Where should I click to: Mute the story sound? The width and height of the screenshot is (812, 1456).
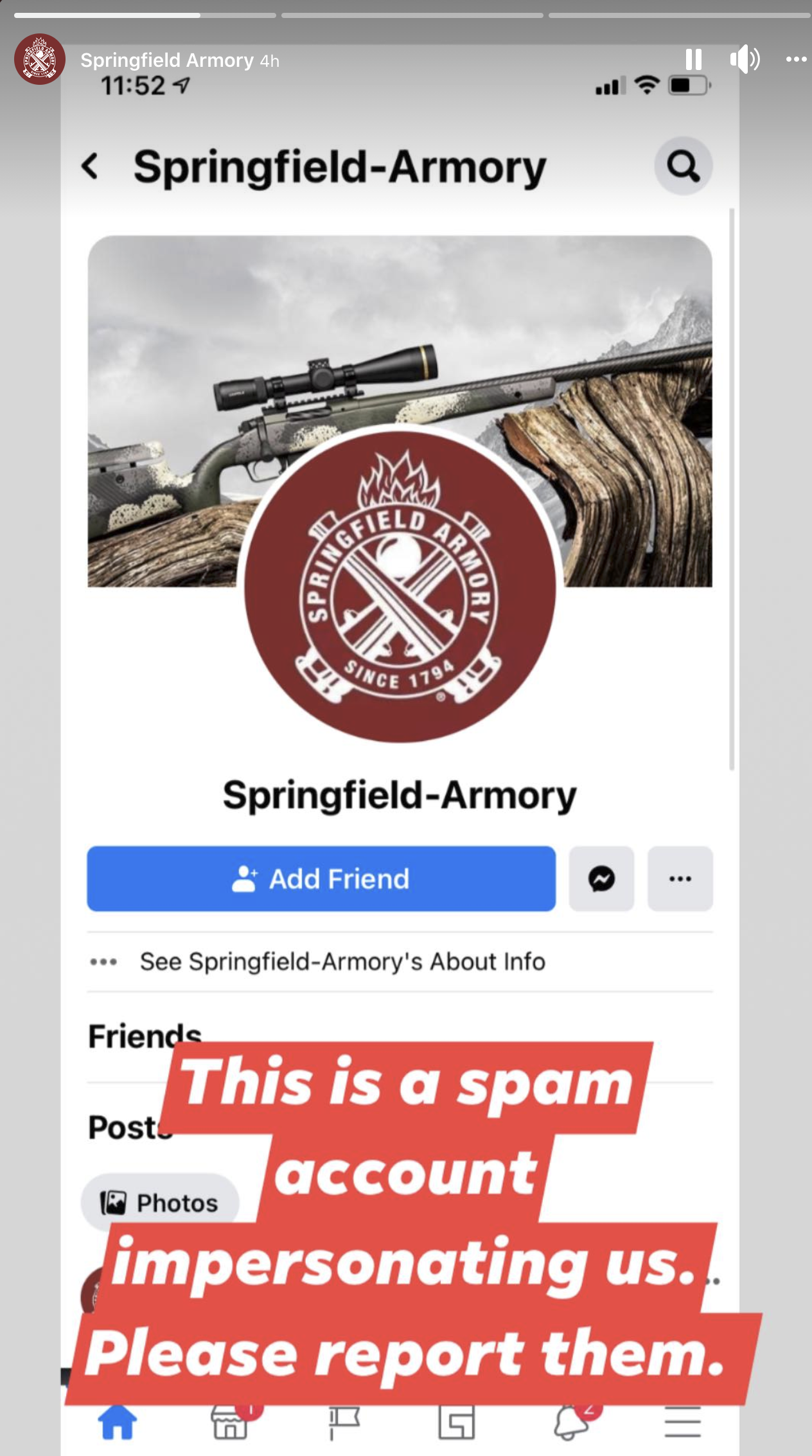745,60
